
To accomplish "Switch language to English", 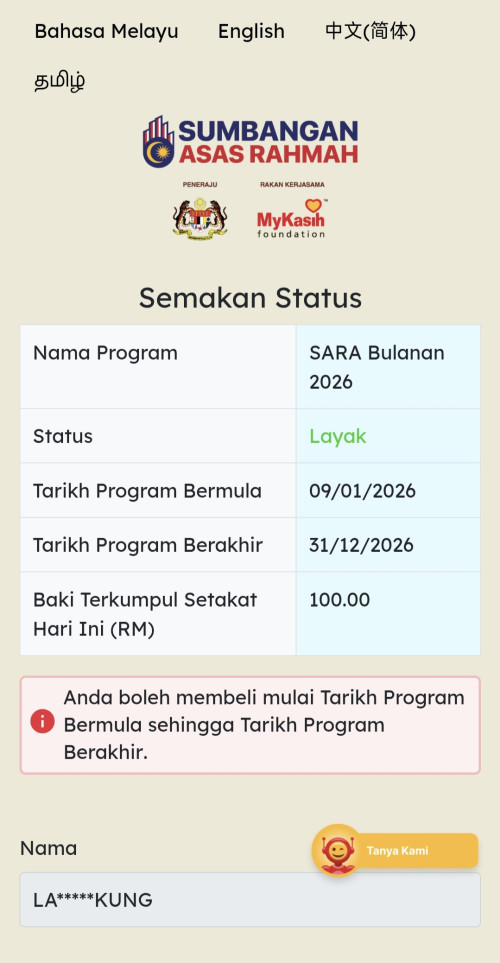I will (x=251, y=31).
